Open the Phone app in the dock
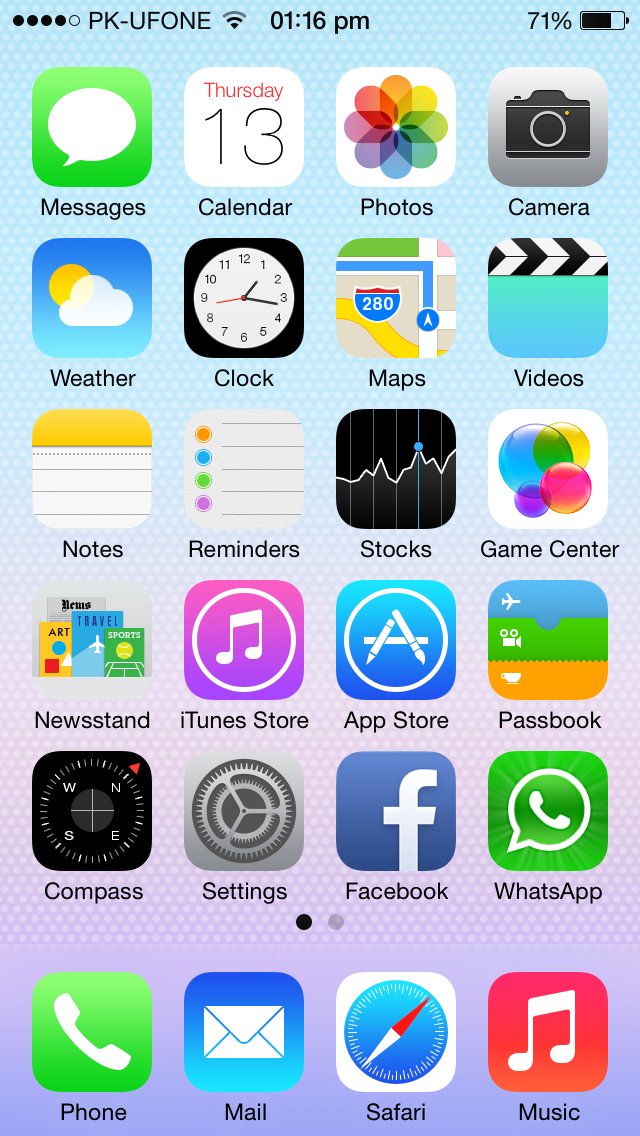 pos(92,1032)
